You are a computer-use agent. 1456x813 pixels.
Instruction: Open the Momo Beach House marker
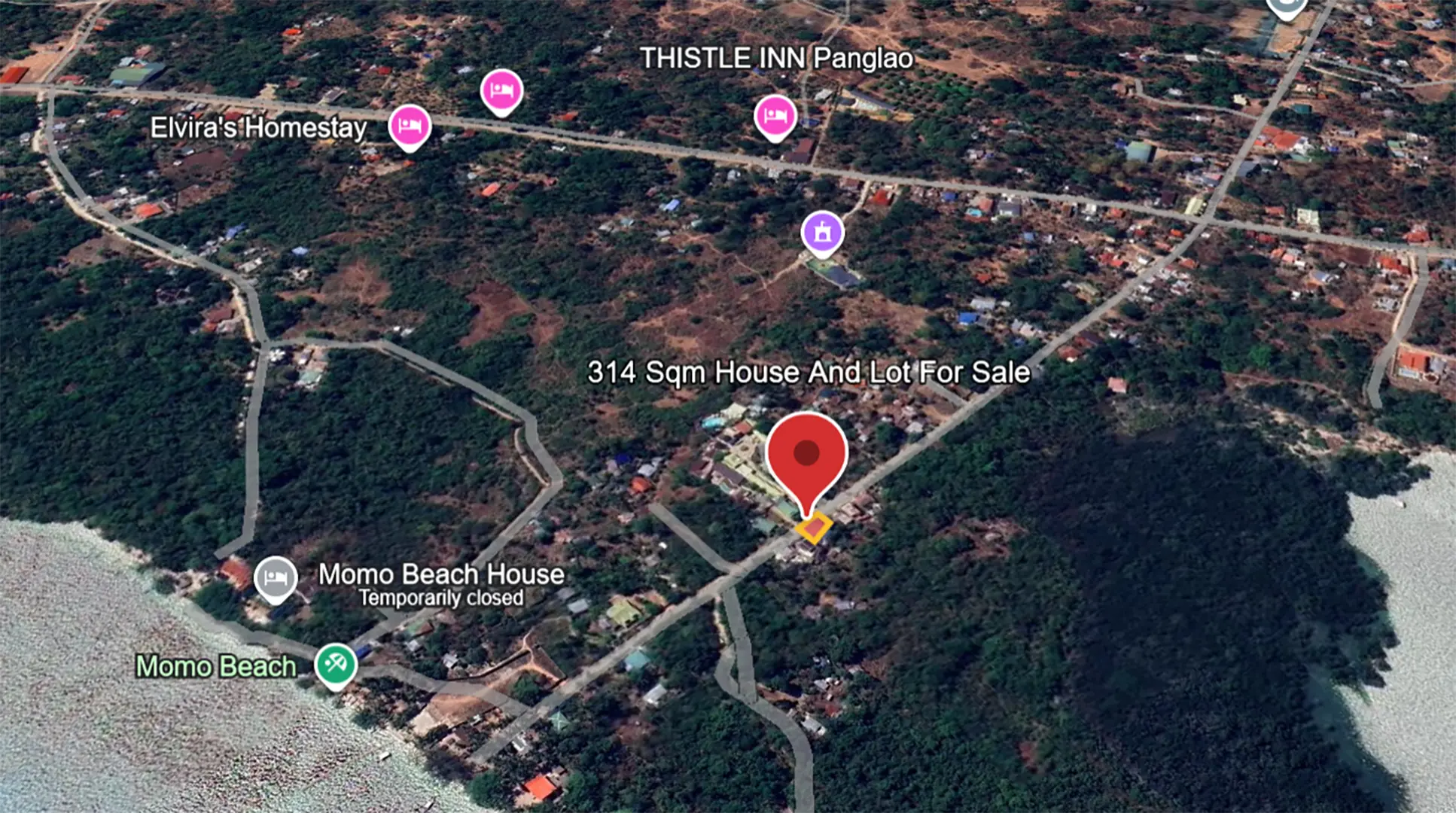click(276, 577)
